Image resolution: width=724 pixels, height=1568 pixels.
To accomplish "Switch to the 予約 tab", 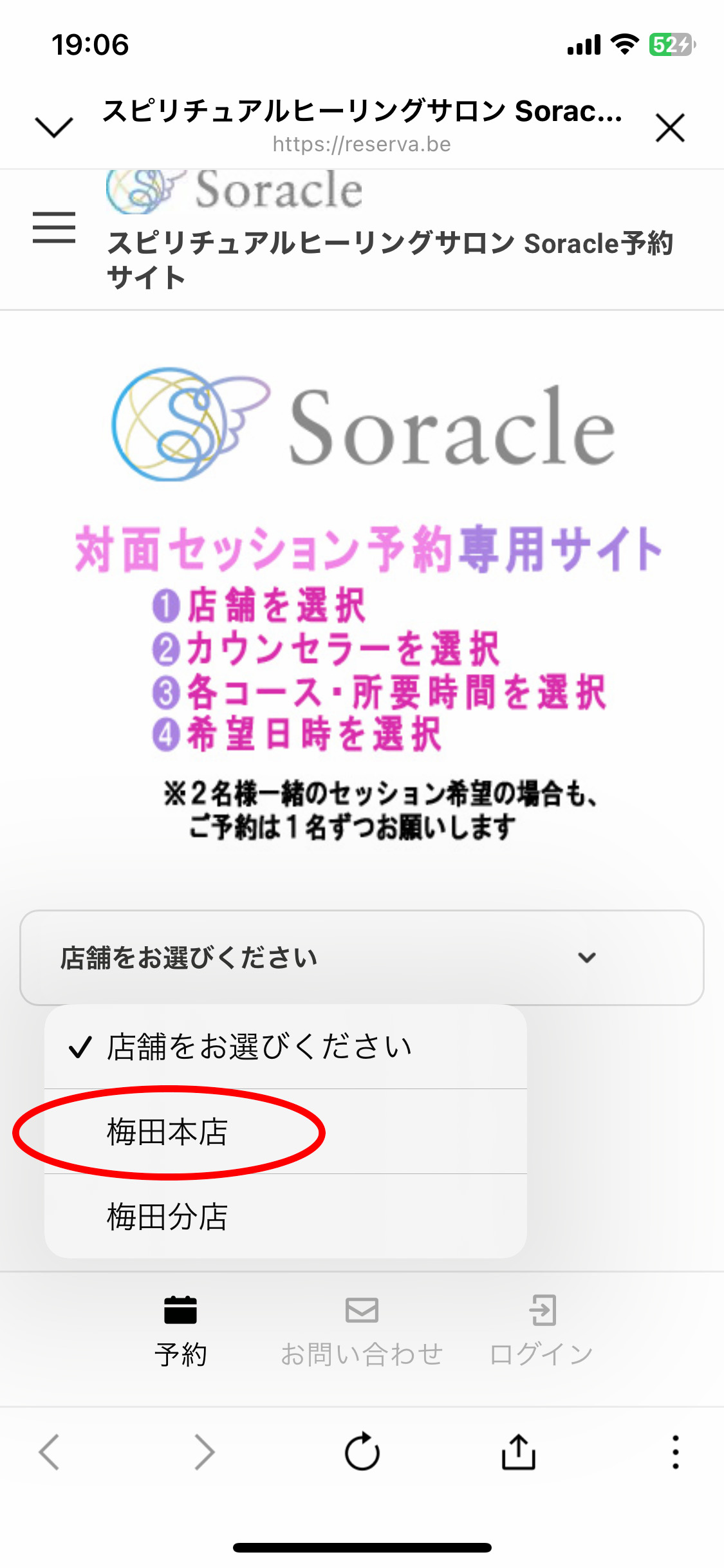I will [180, 1330].
